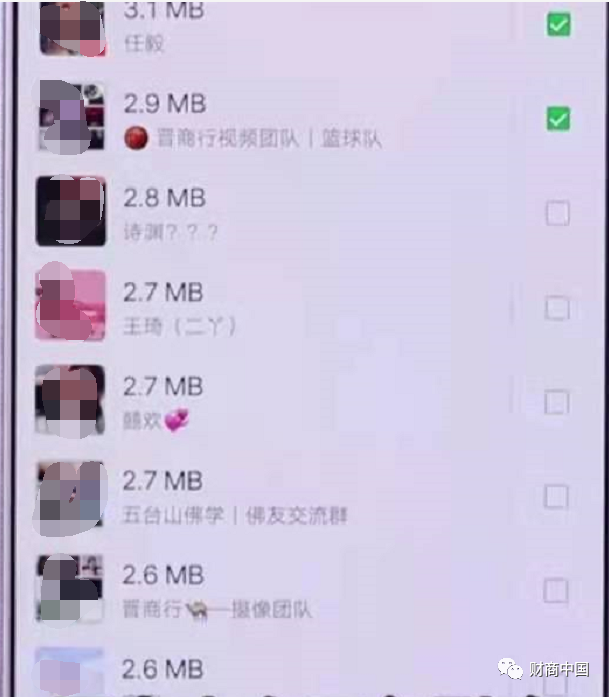Deselect 晋商行视频团队 篮球队 checkbox

point(558,119)
